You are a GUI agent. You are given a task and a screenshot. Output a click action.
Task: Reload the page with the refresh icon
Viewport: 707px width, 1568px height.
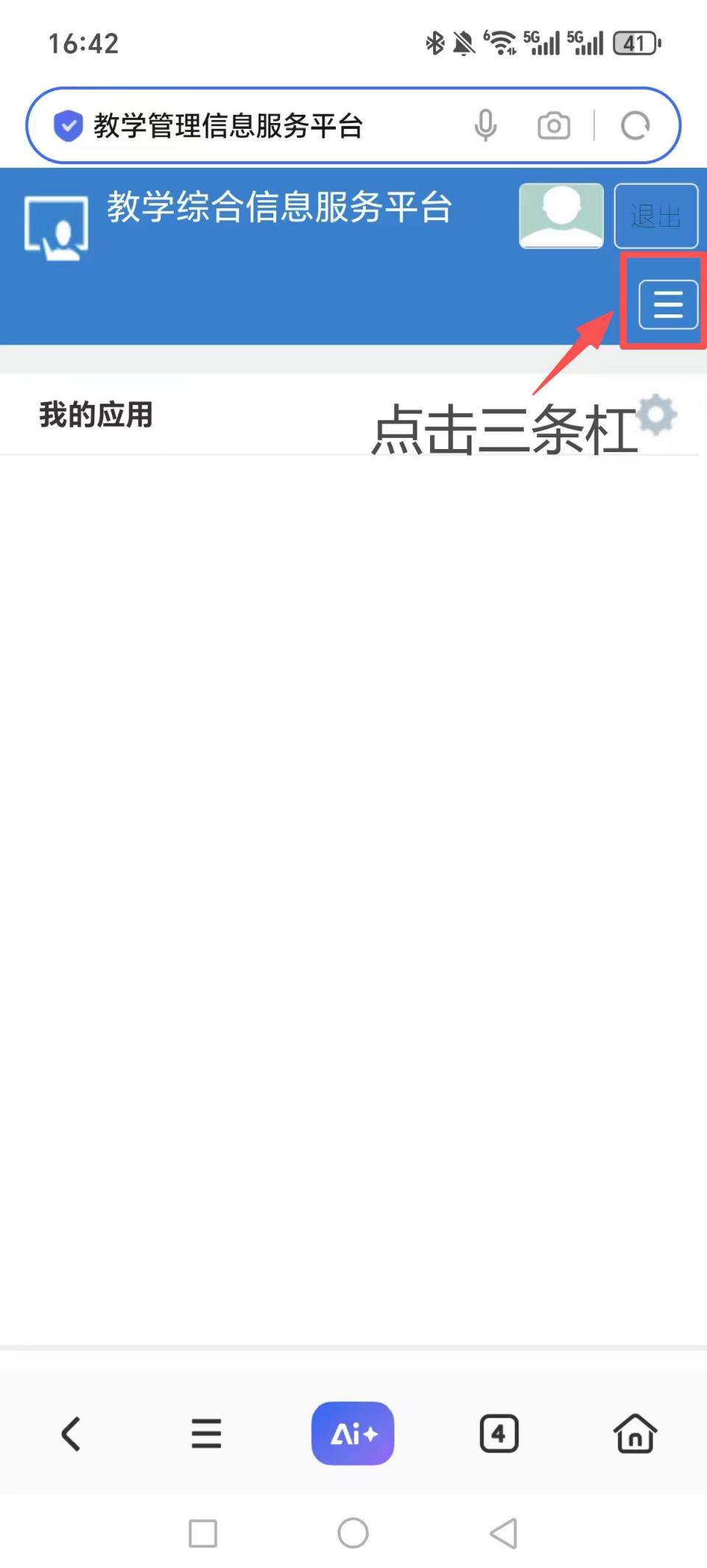click(x=635, y=126)
